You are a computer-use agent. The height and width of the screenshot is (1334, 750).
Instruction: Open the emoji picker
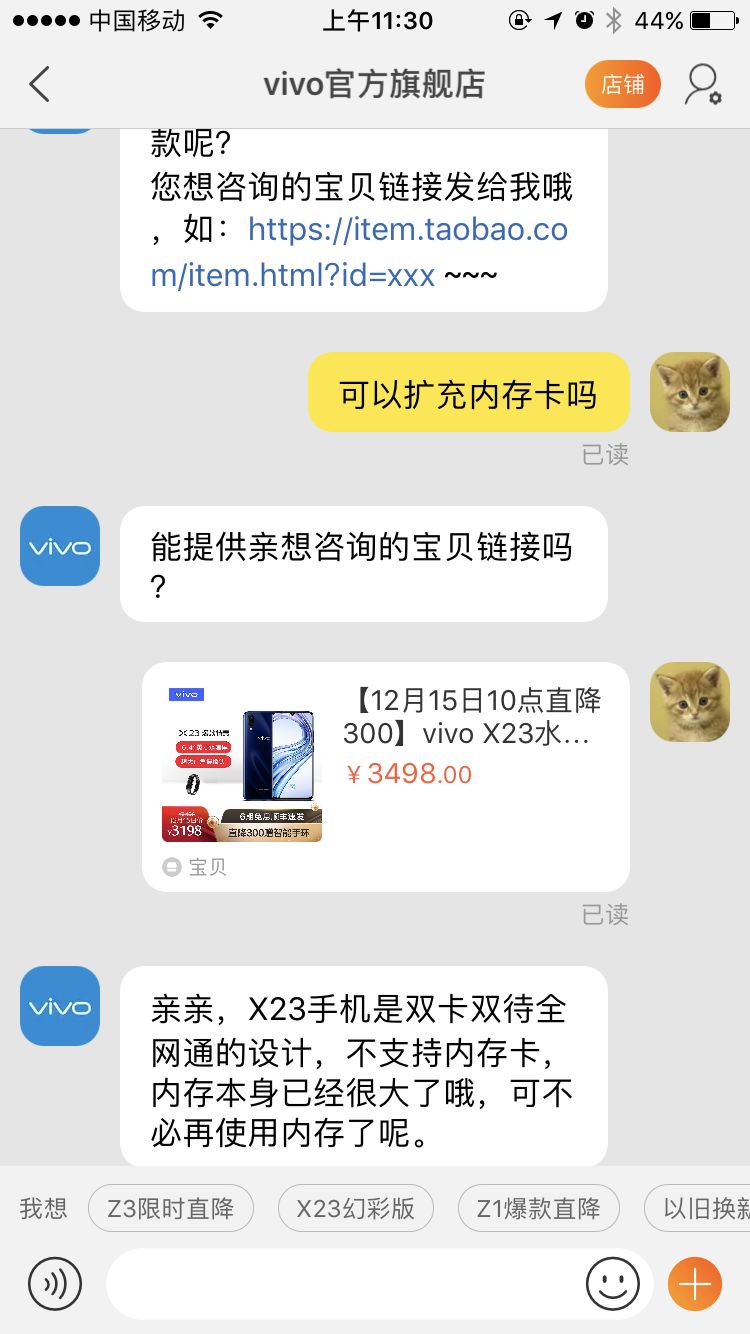[x=612, y=1283]
